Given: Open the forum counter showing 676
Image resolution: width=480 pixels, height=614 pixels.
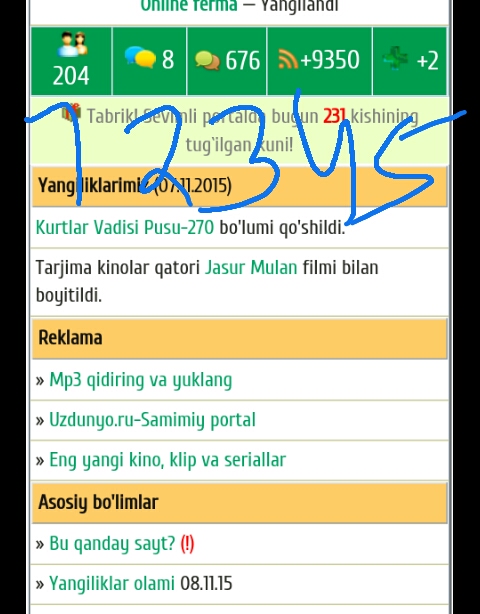Looking at the screenshot, I should point(227,61).
